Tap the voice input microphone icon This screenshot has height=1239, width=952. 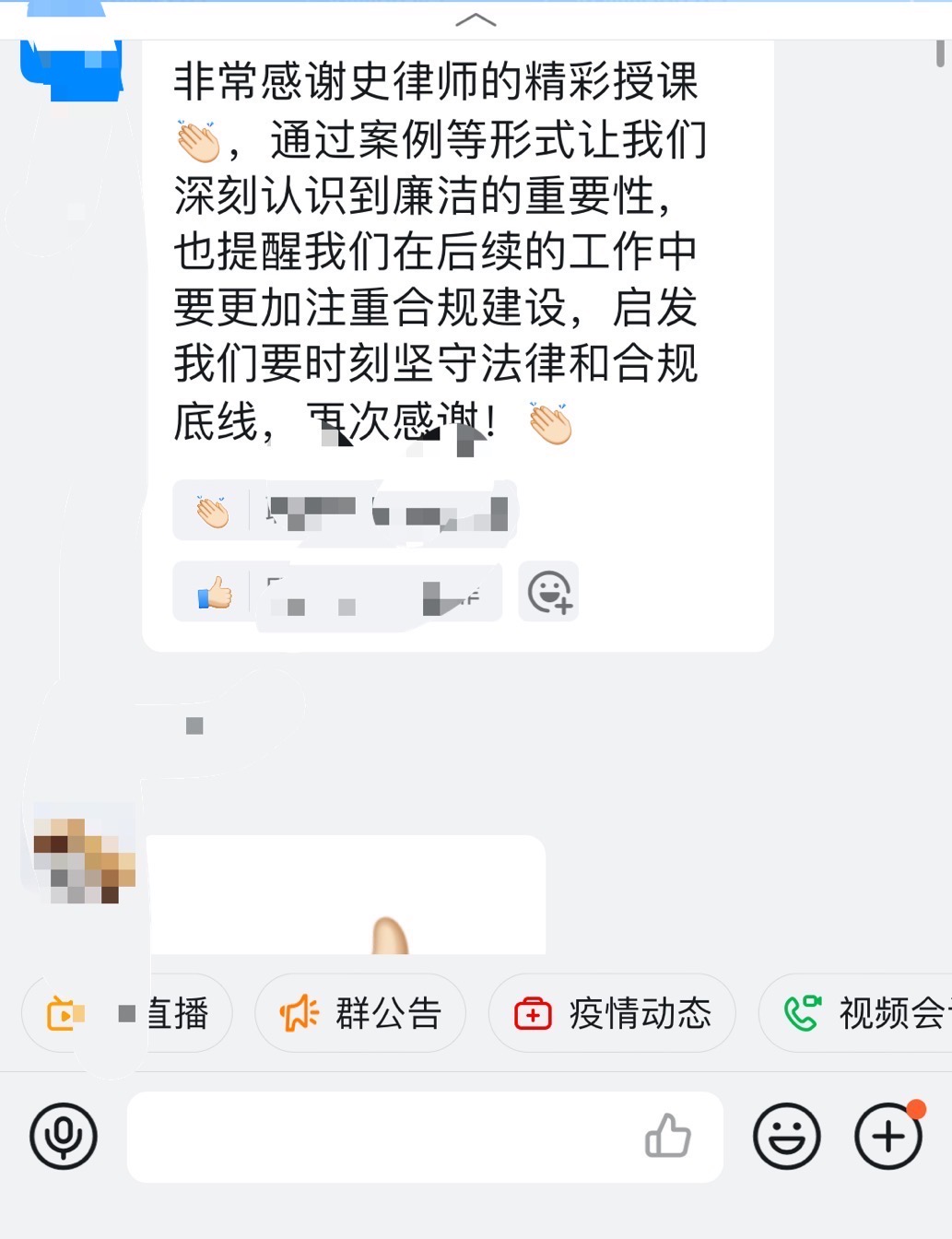point(63,1136)
